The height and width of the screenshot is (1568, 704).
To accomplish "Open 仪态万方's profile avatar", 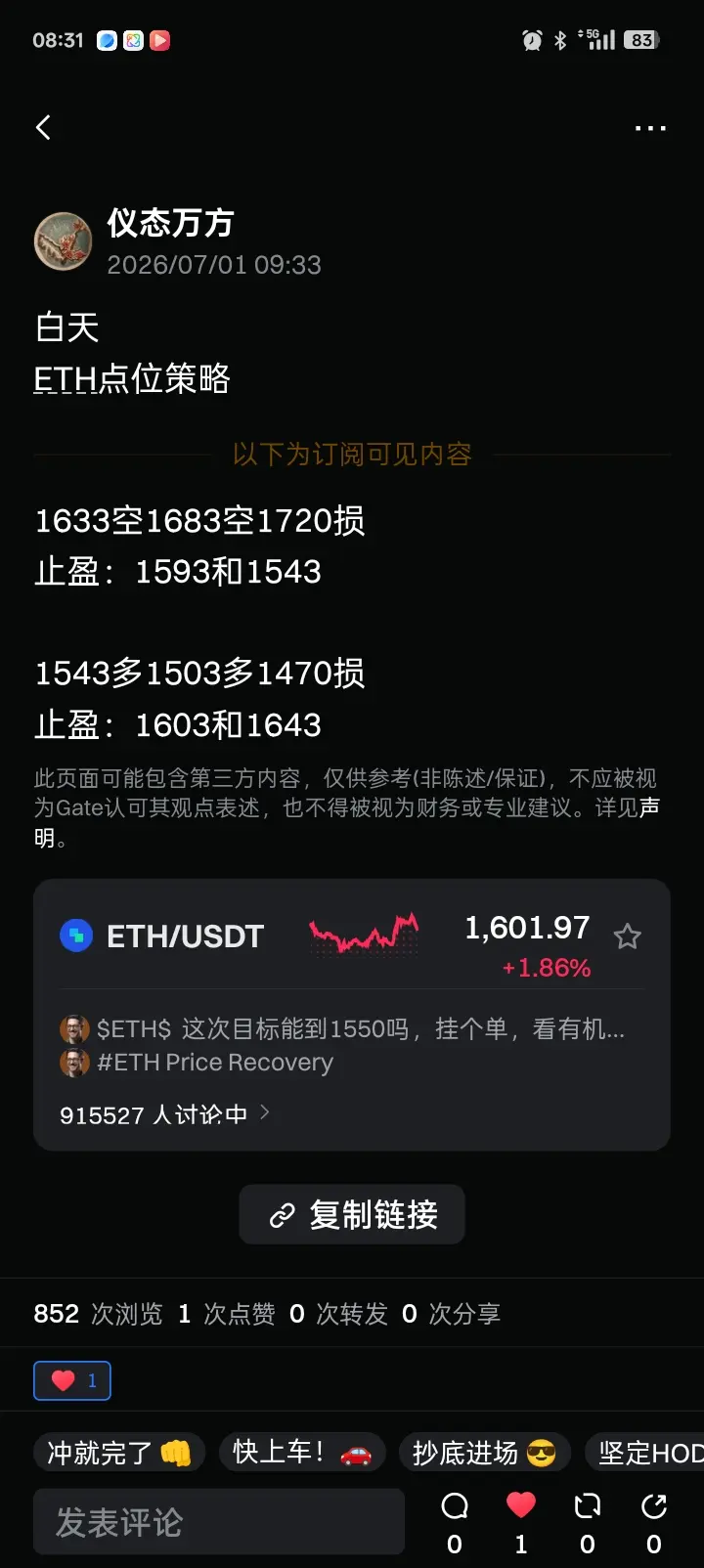I will 63,240.
